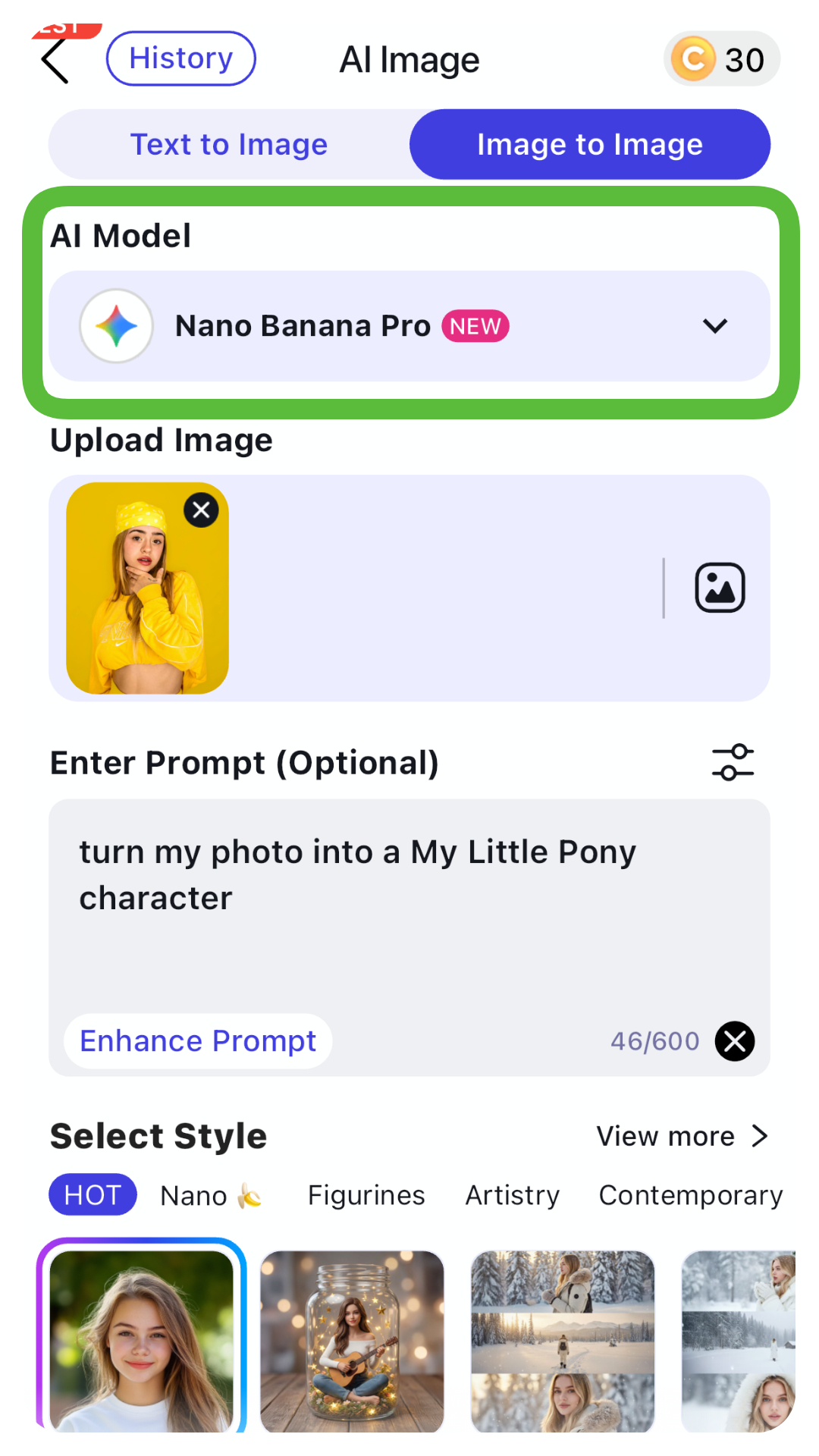Choose the Artistry style category

[513, 1196]
